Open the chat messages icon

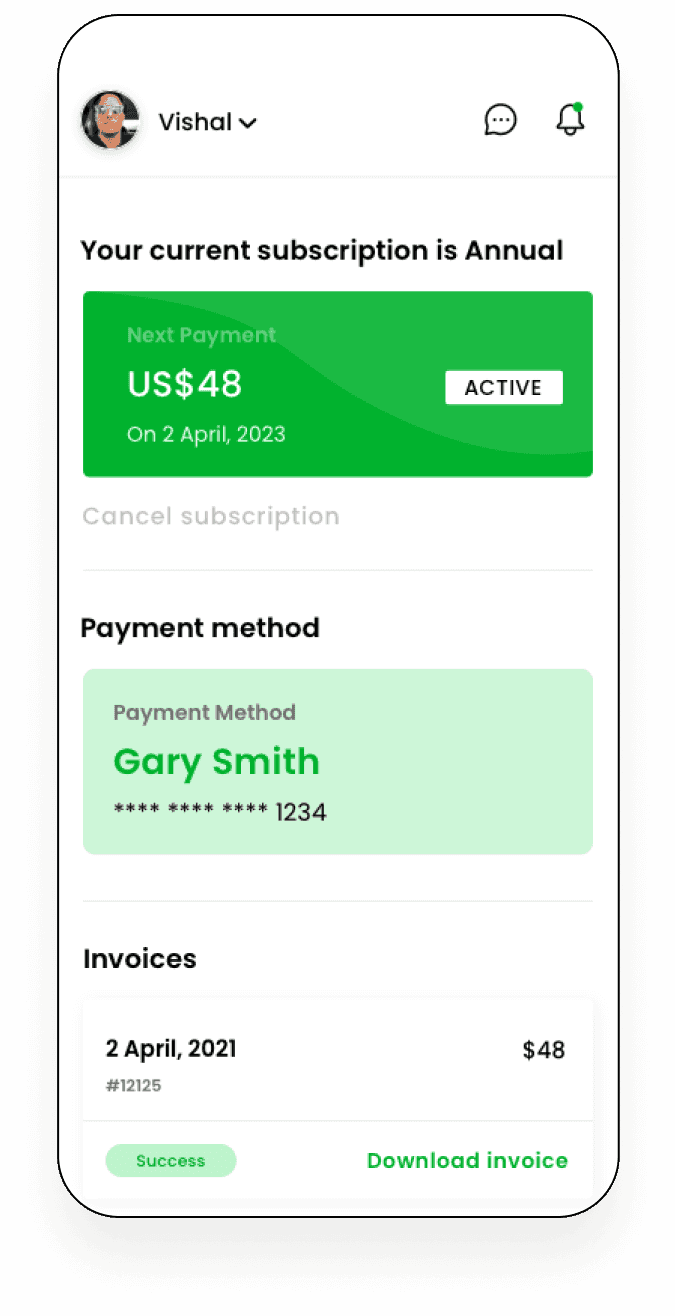500,121
